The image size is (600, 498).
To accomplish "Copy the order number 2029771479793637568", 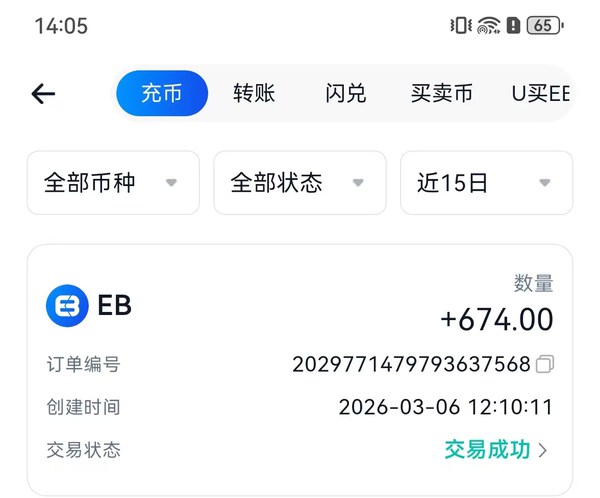I will pos(545,364).
